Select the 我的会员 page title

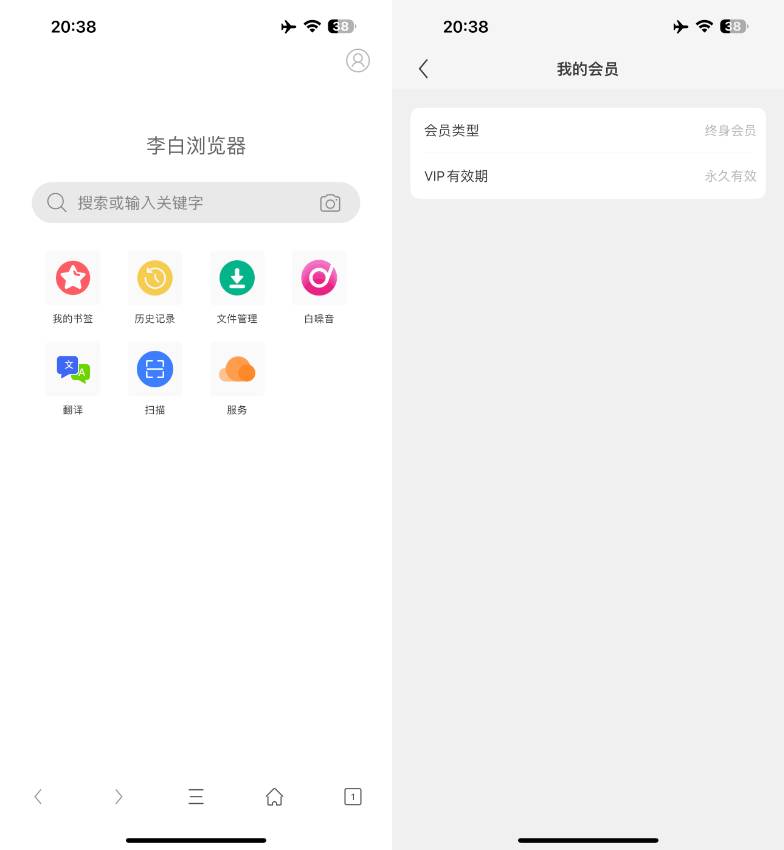tap(588, 69)
